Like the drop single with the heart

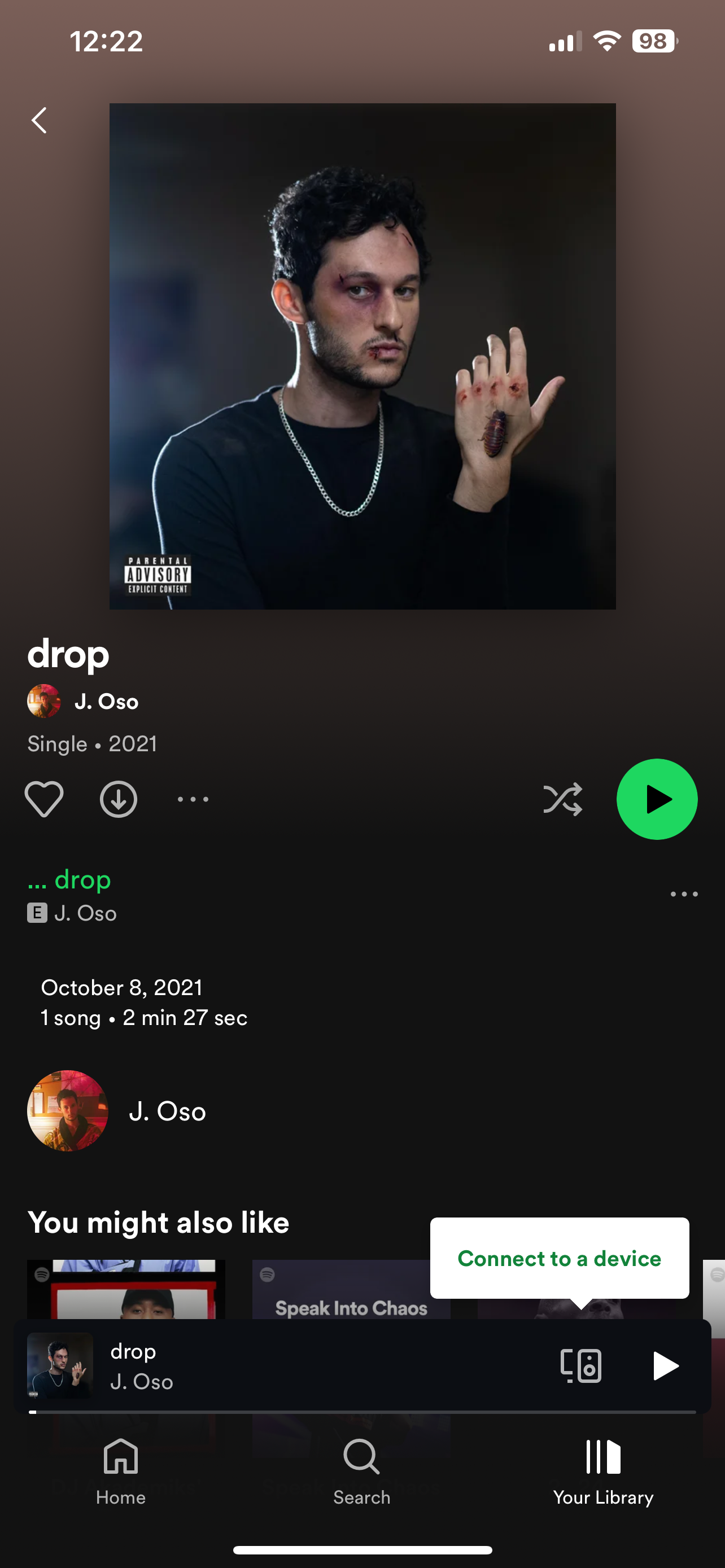click(44, 799)
